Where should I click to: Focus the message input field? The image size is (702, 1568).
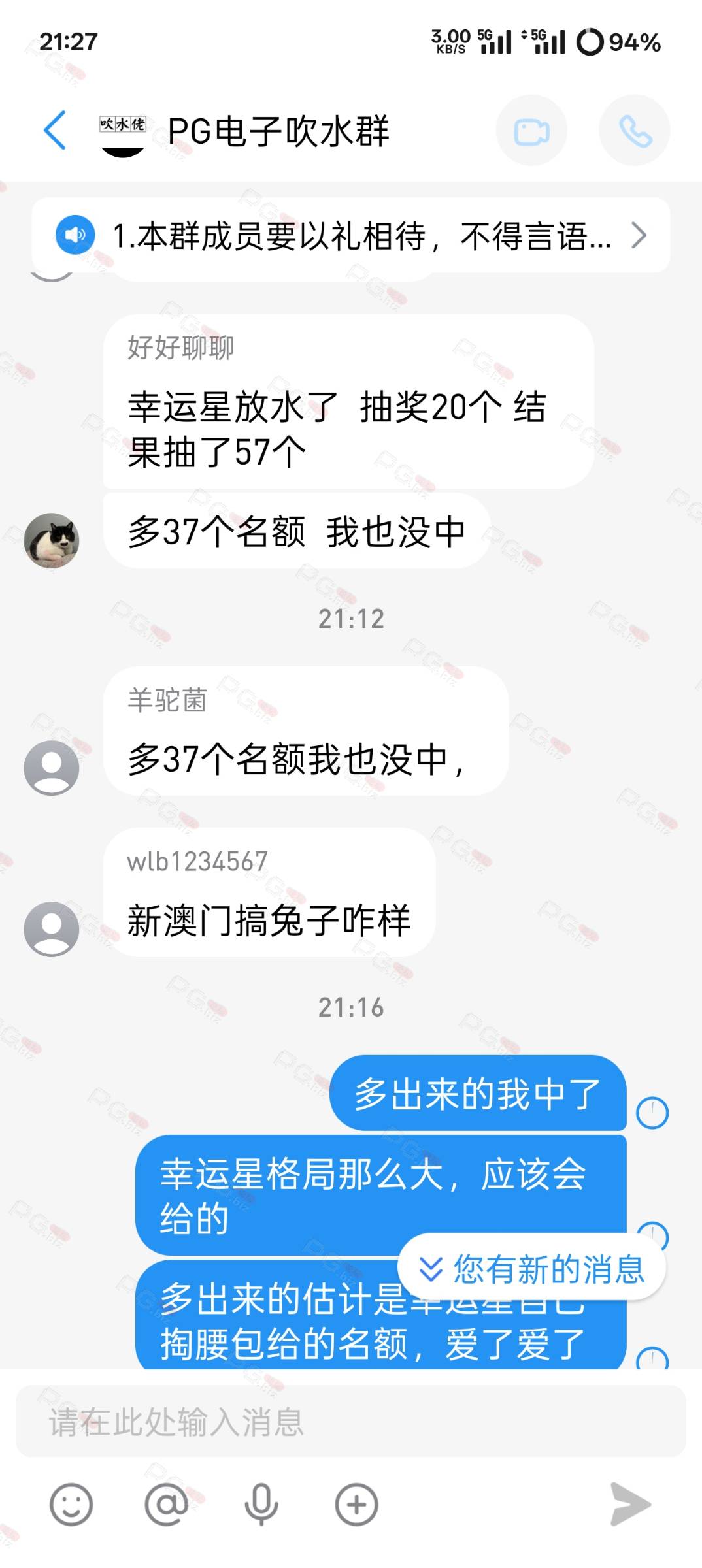click(x=351, y=1422)
